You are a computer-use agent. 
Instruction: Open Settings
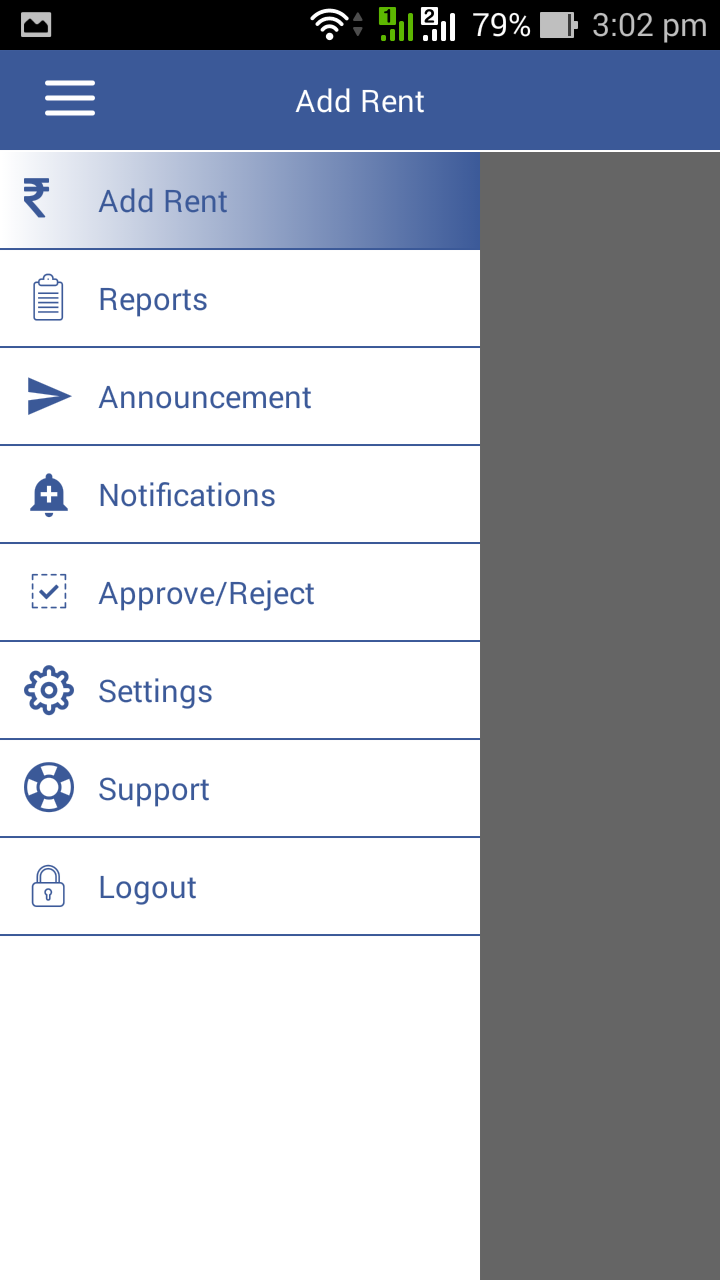point(240,691)
